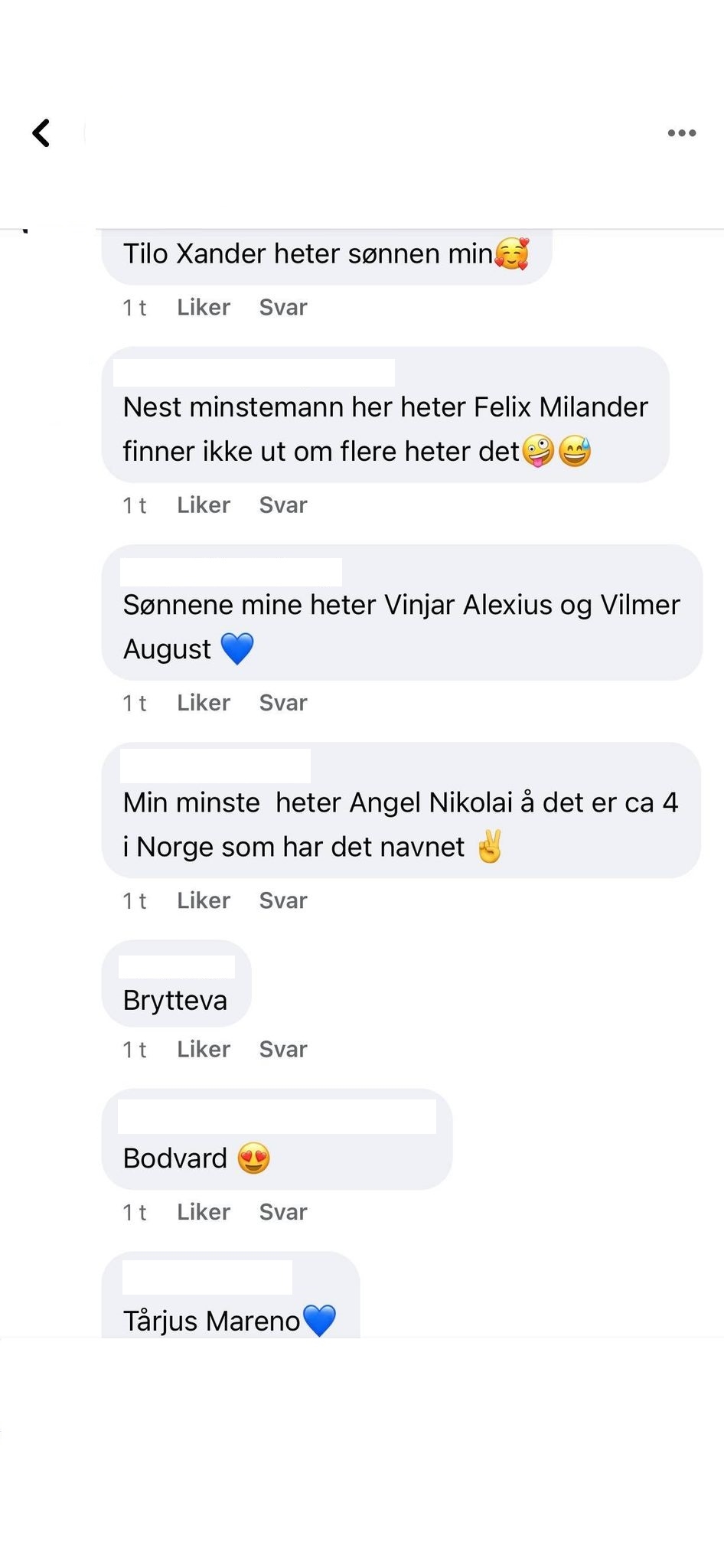Go back using the arrow icon
Viewport: 724px width, 1568px height.
41,132
